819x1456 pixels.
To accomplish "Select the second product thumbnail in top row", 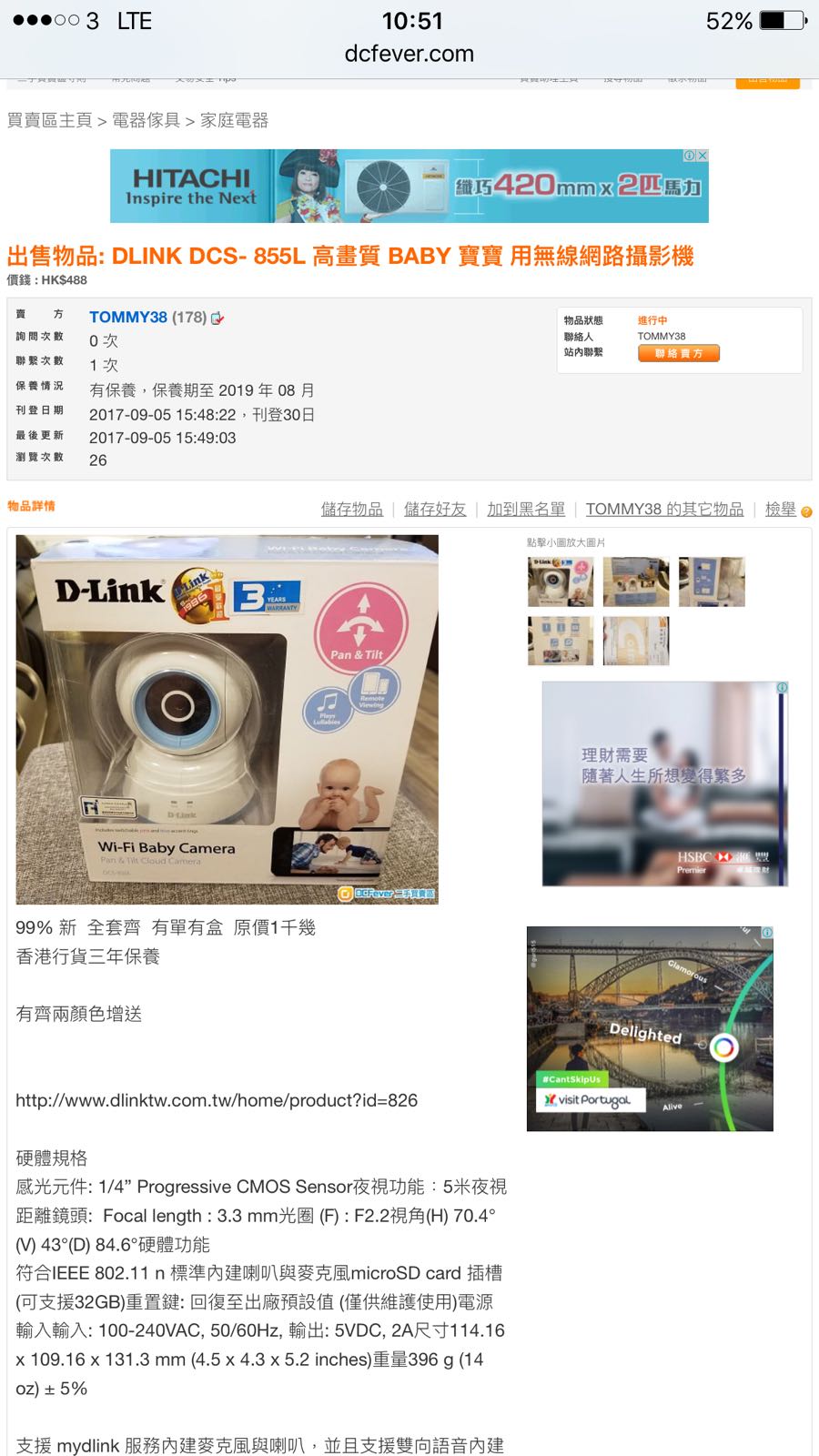I will 635,581.
